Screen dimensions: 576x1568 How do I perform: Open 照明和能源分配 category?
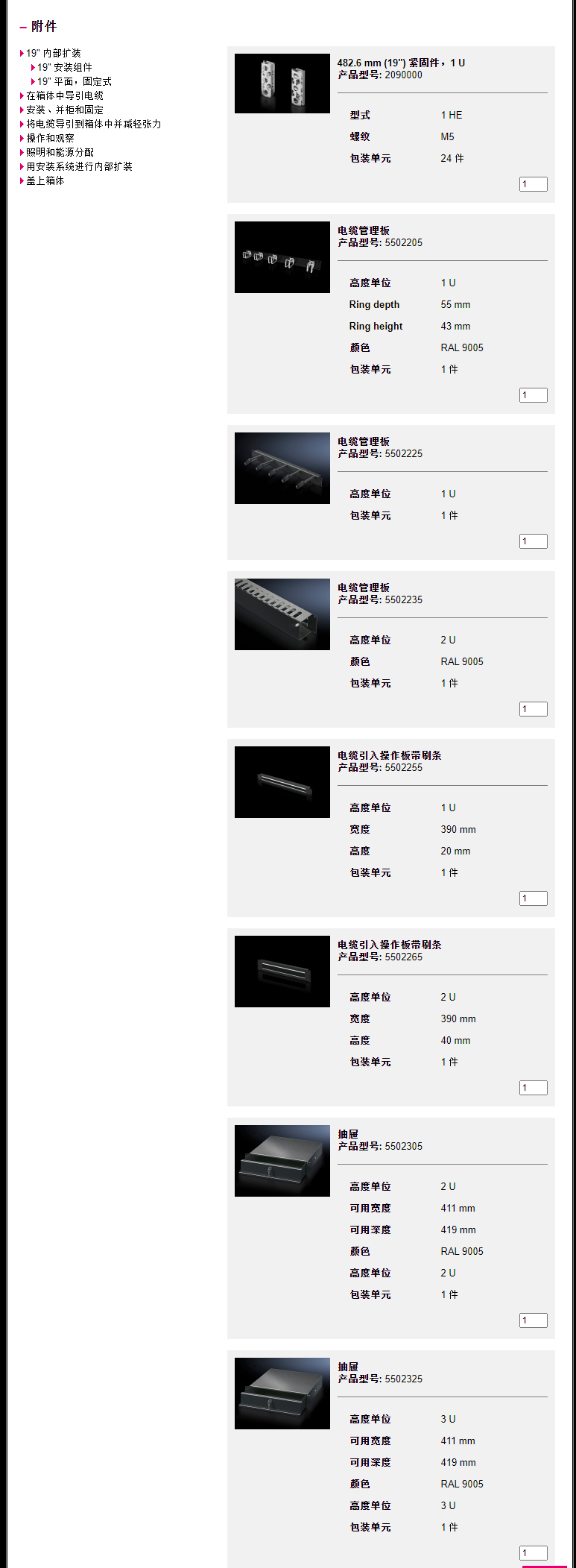[x=60, y=152]
